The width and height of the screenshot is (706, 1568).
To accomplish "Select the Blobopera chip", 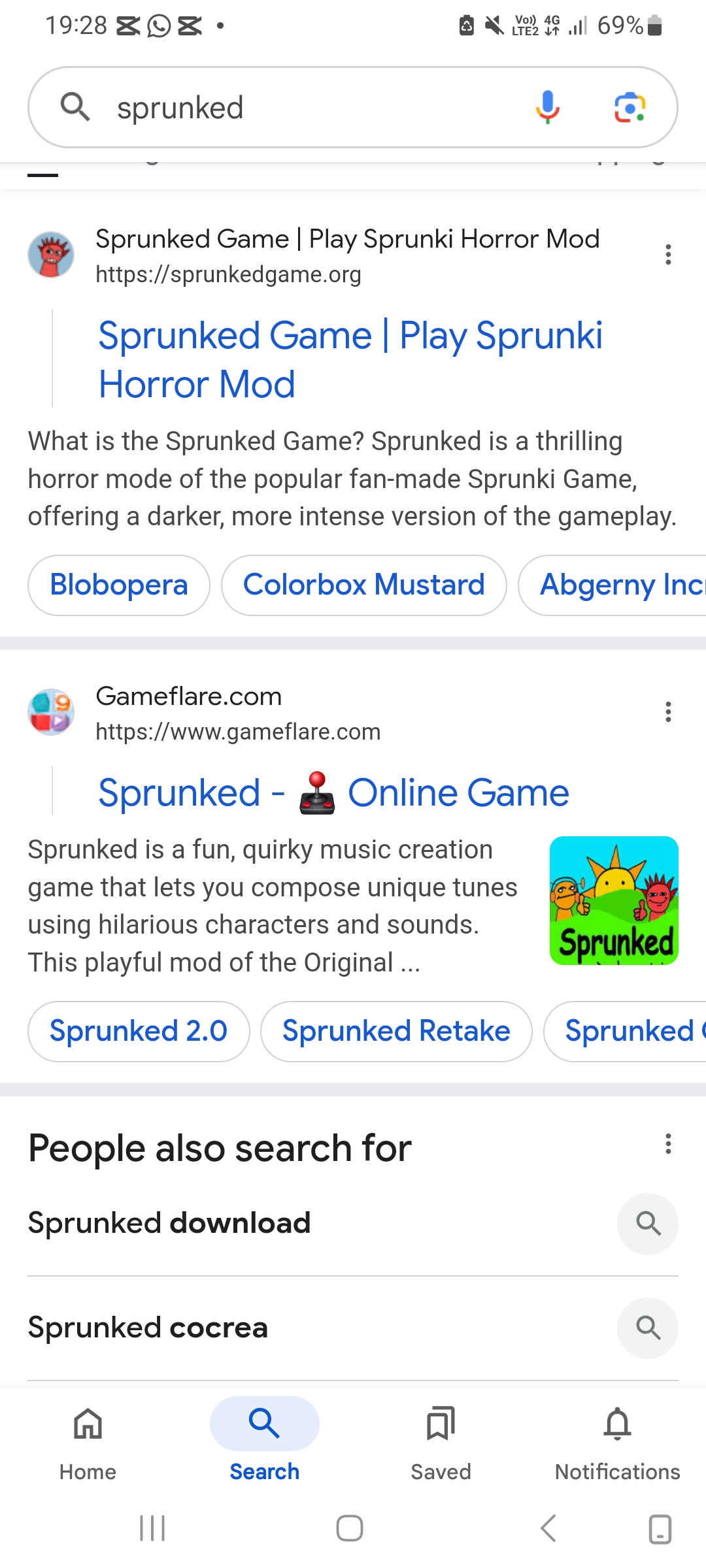I will [x=119, y=585].
